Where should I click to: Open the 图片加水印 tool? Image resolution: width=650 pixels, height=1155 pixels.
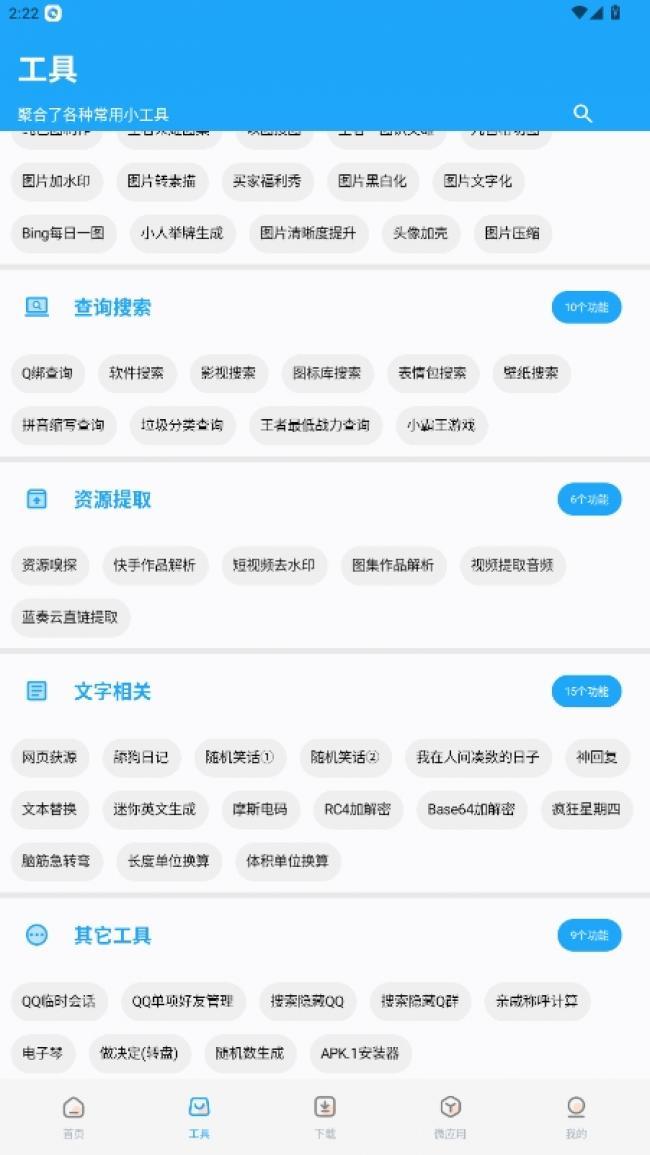coord(57,181)
